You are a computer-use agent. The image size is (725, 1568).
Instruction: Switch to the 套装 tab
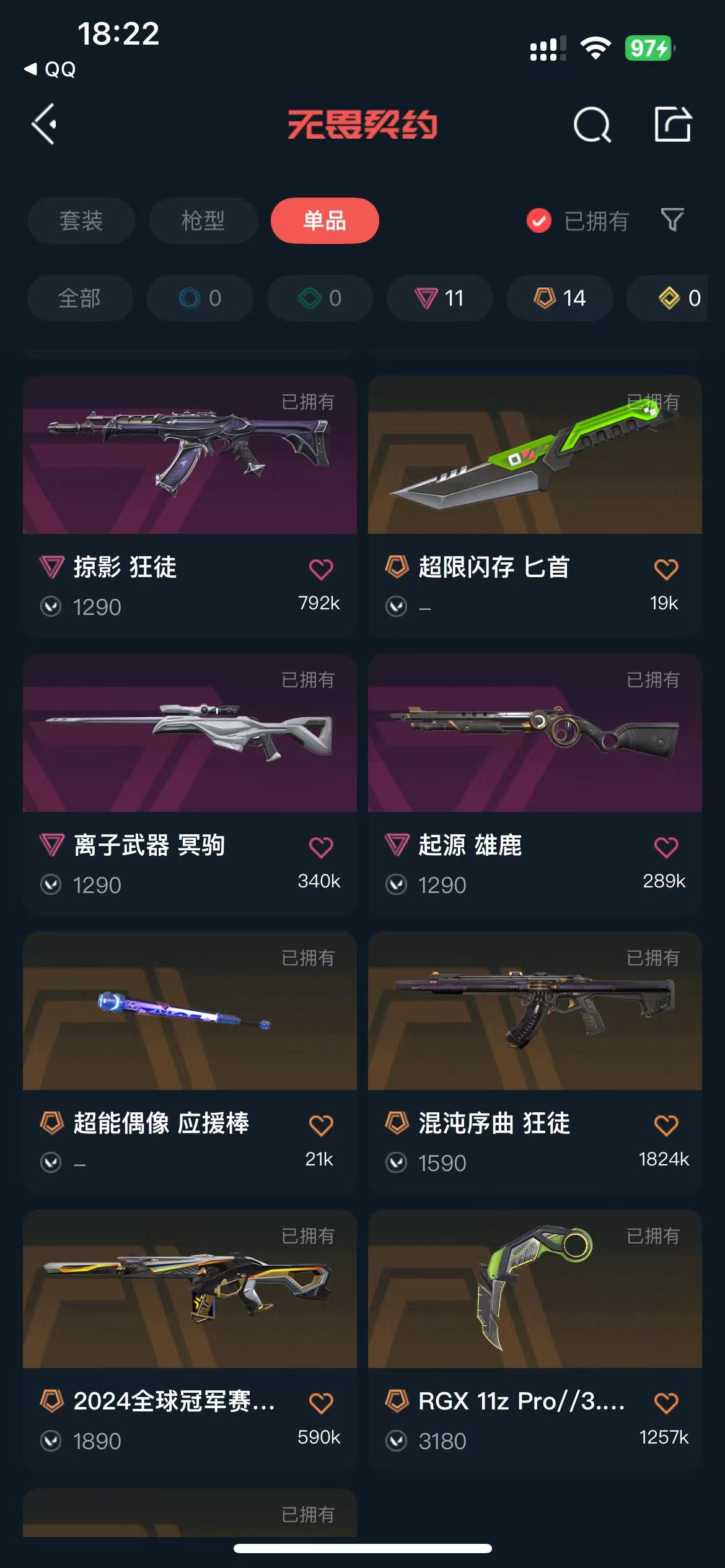pyautogui.click(x=81, y=221)
